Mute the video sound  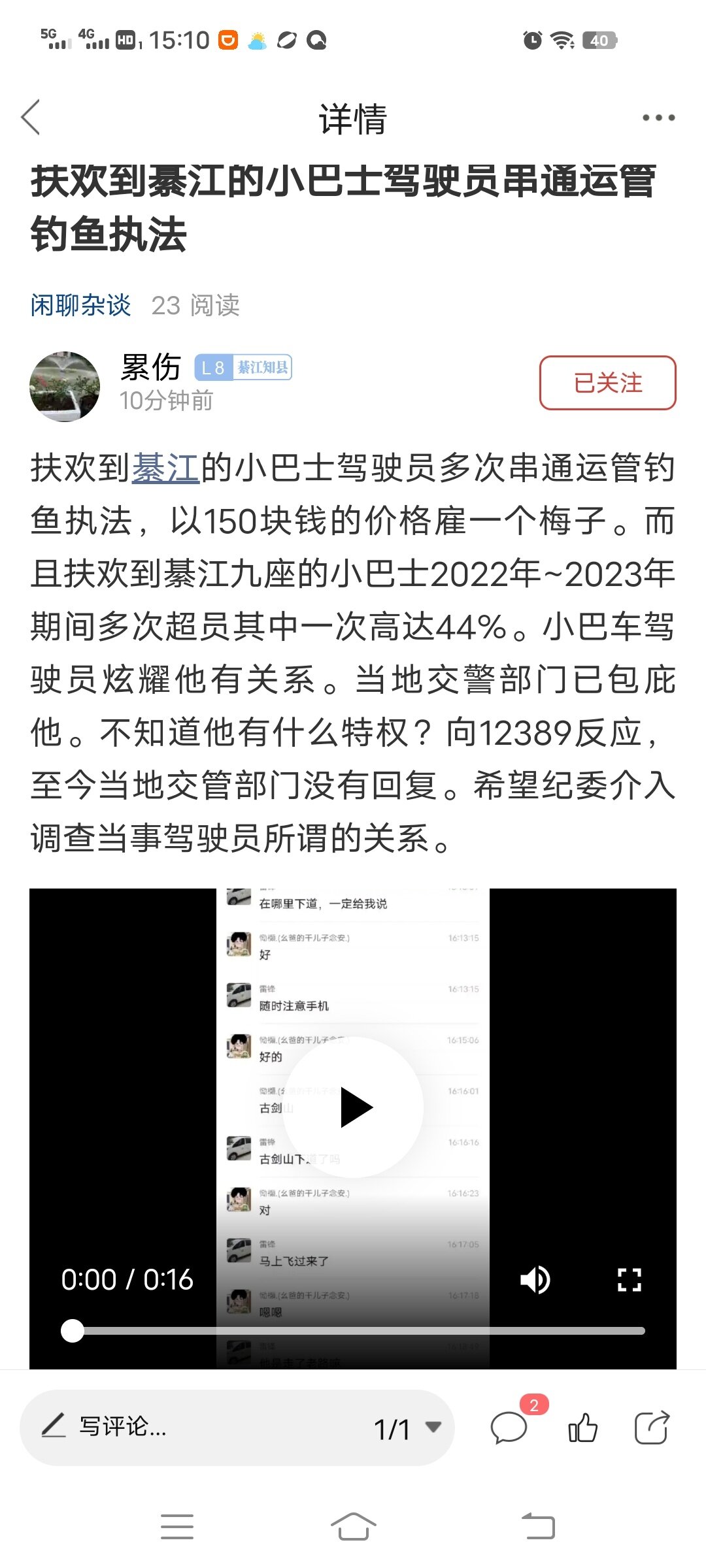pos(535,1280)
